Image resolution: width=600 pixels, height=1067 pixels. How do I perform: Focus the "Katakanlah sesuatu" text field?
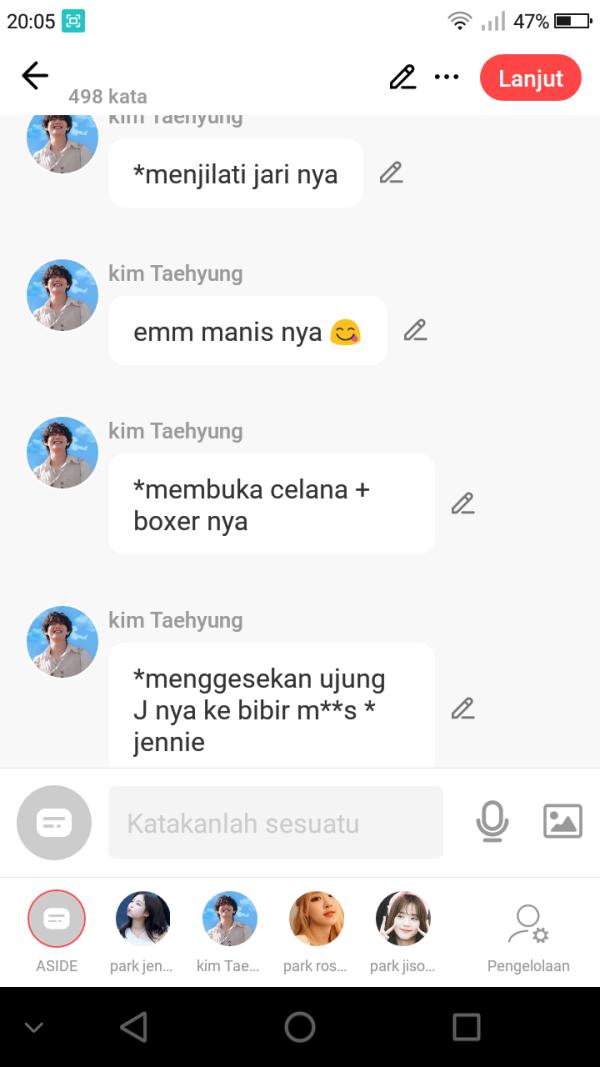pyautogui.click(x=275, y=823)
